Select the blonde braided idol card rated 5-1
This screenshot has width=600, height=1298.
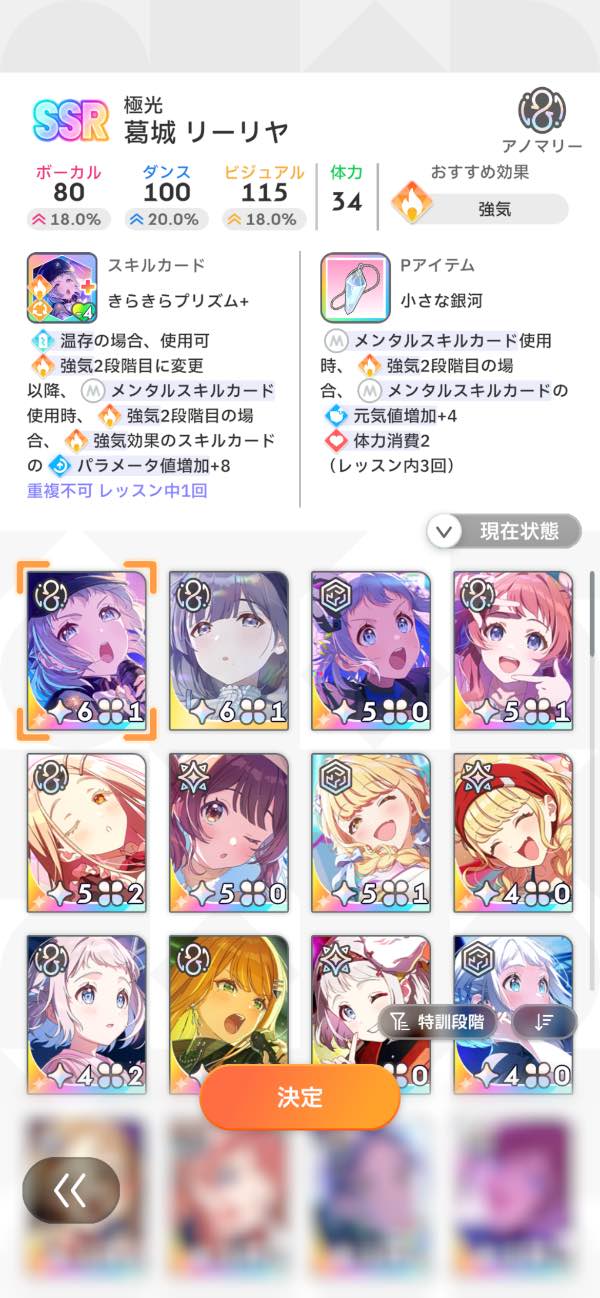click(x=371, y=831)
